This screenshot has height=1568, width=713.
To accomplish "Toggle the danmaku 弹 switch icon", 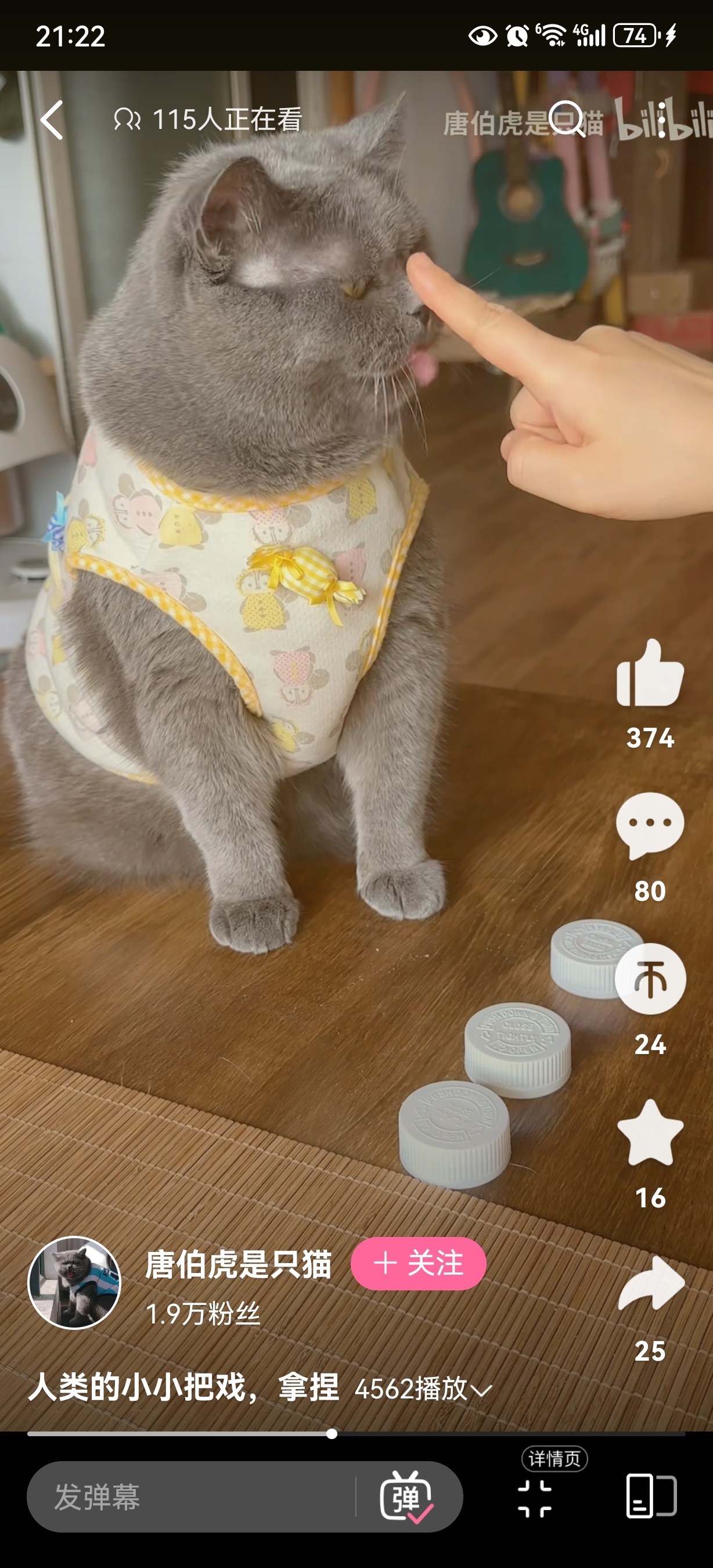I will (x=406, y=1496).
